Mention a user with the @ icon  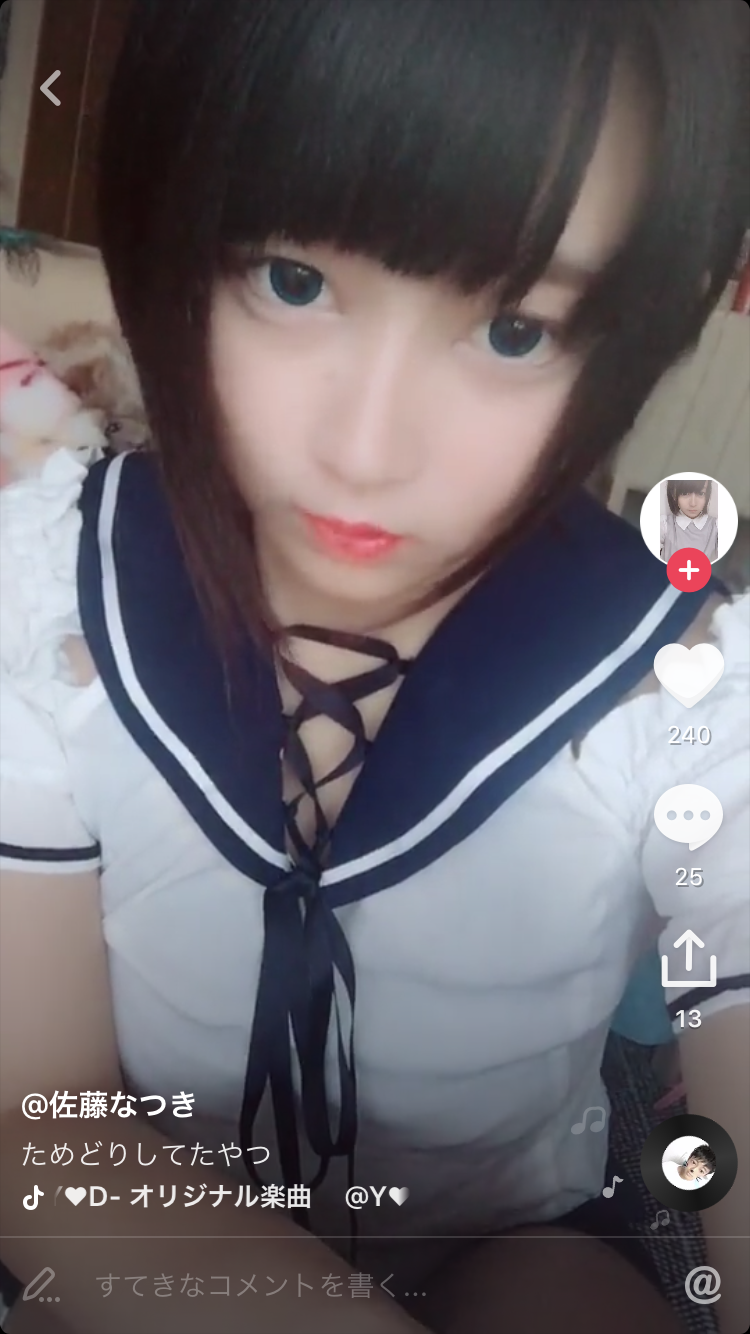tap(703, 1285)
